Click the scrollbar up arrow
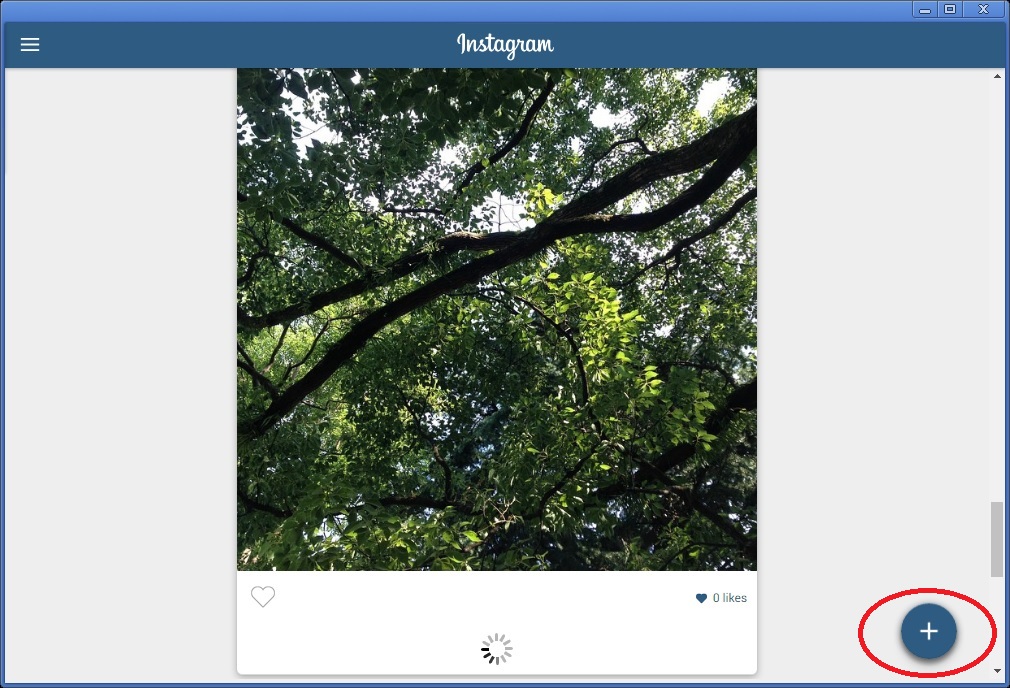This screenshot has height=688, width=1010. click(x=997, y=77)
